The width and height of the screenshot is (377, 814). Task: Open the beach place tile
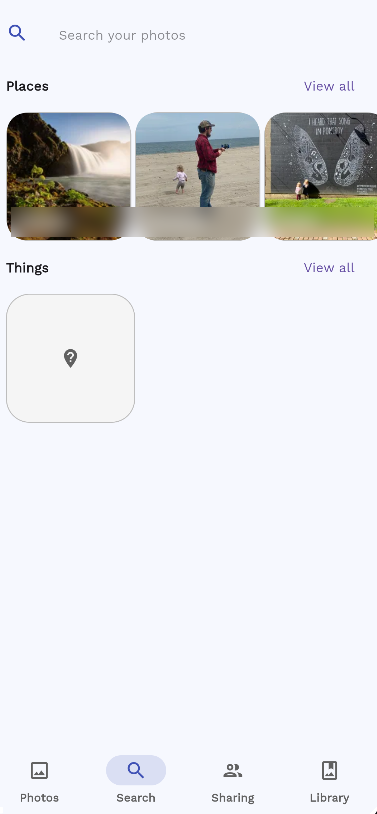[x=197, y=176]
